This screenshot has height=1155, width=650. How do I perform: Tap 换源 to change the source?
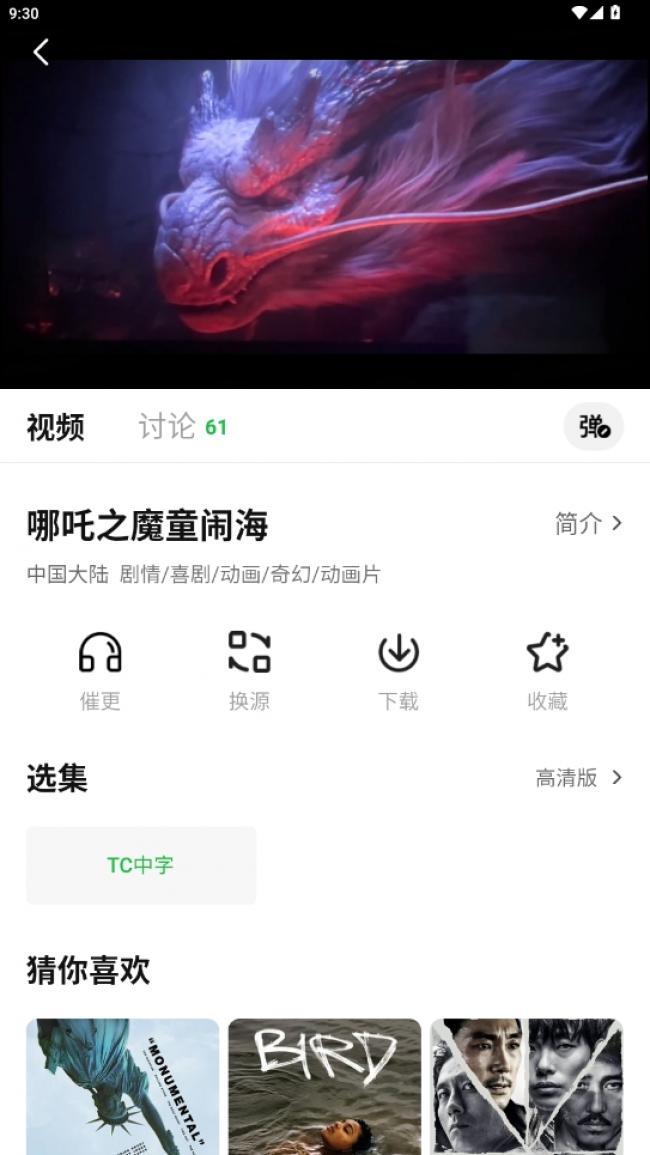(249, 670)
